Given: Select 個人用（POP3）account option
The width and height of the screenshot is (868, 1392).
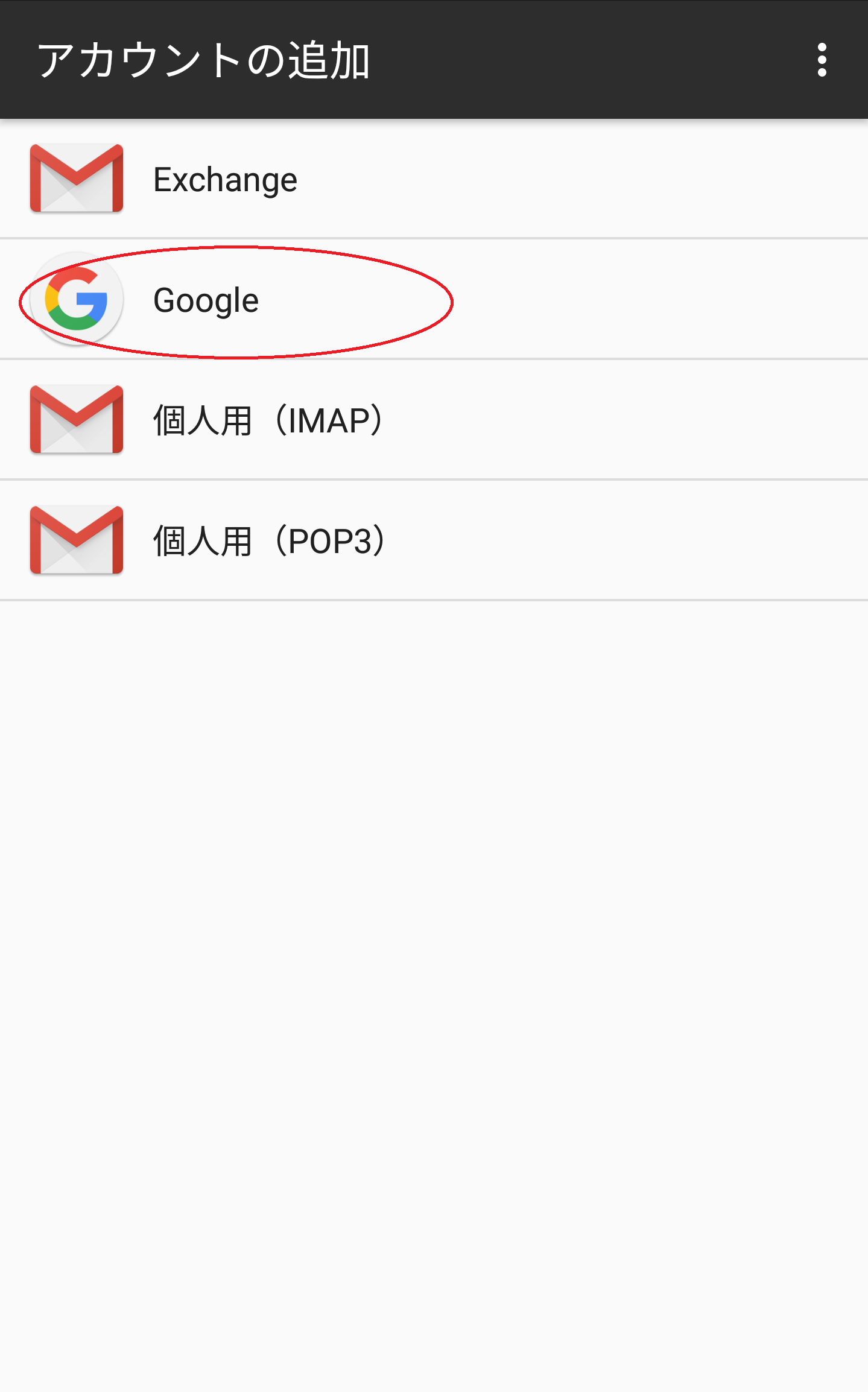Looking at the screenshot, I should 434,541.
